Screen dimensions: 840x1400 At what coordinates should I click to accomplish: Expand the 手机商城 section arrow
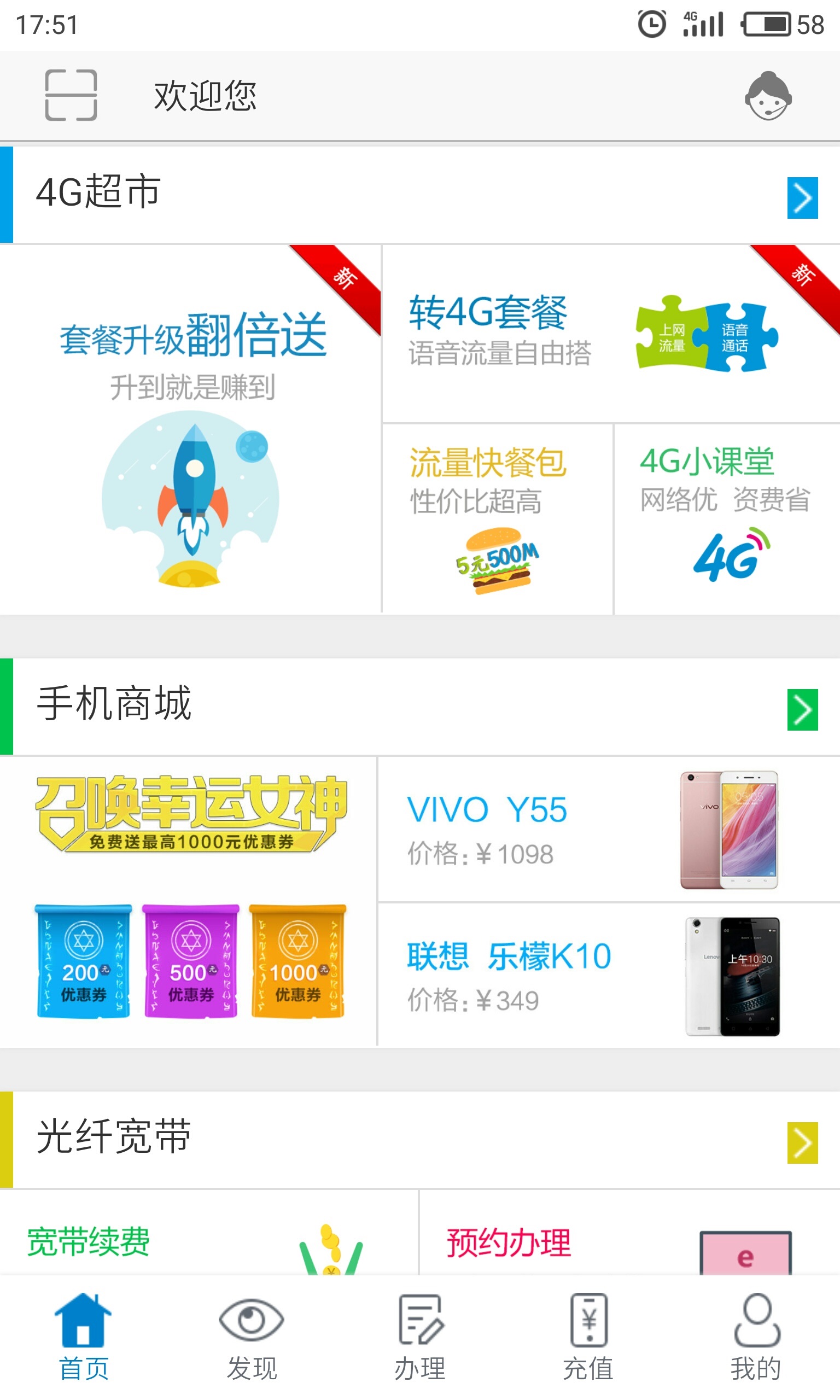[802, 710]
